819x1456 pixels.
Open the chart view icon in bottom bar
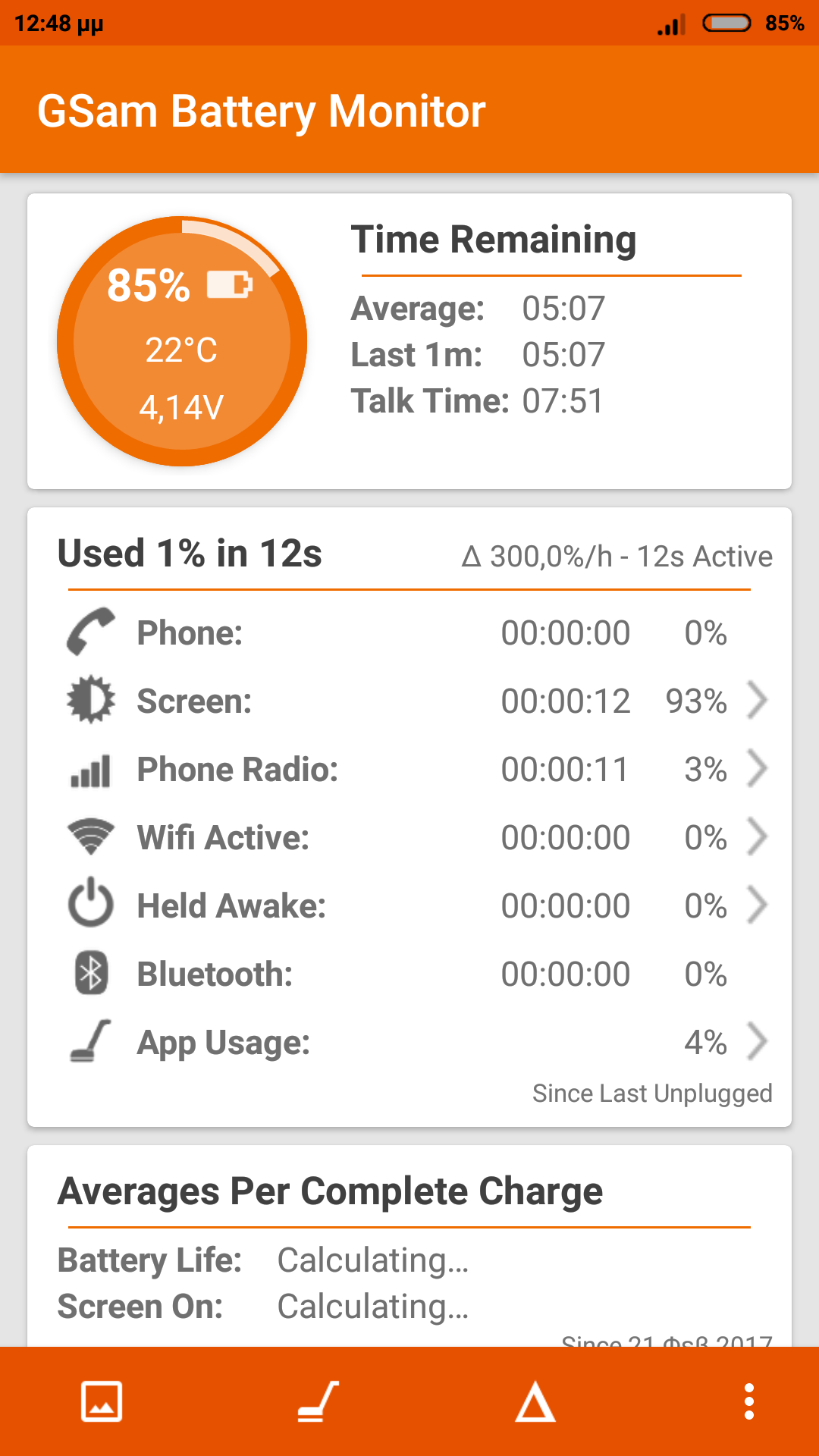click(x=102, y=1401)
